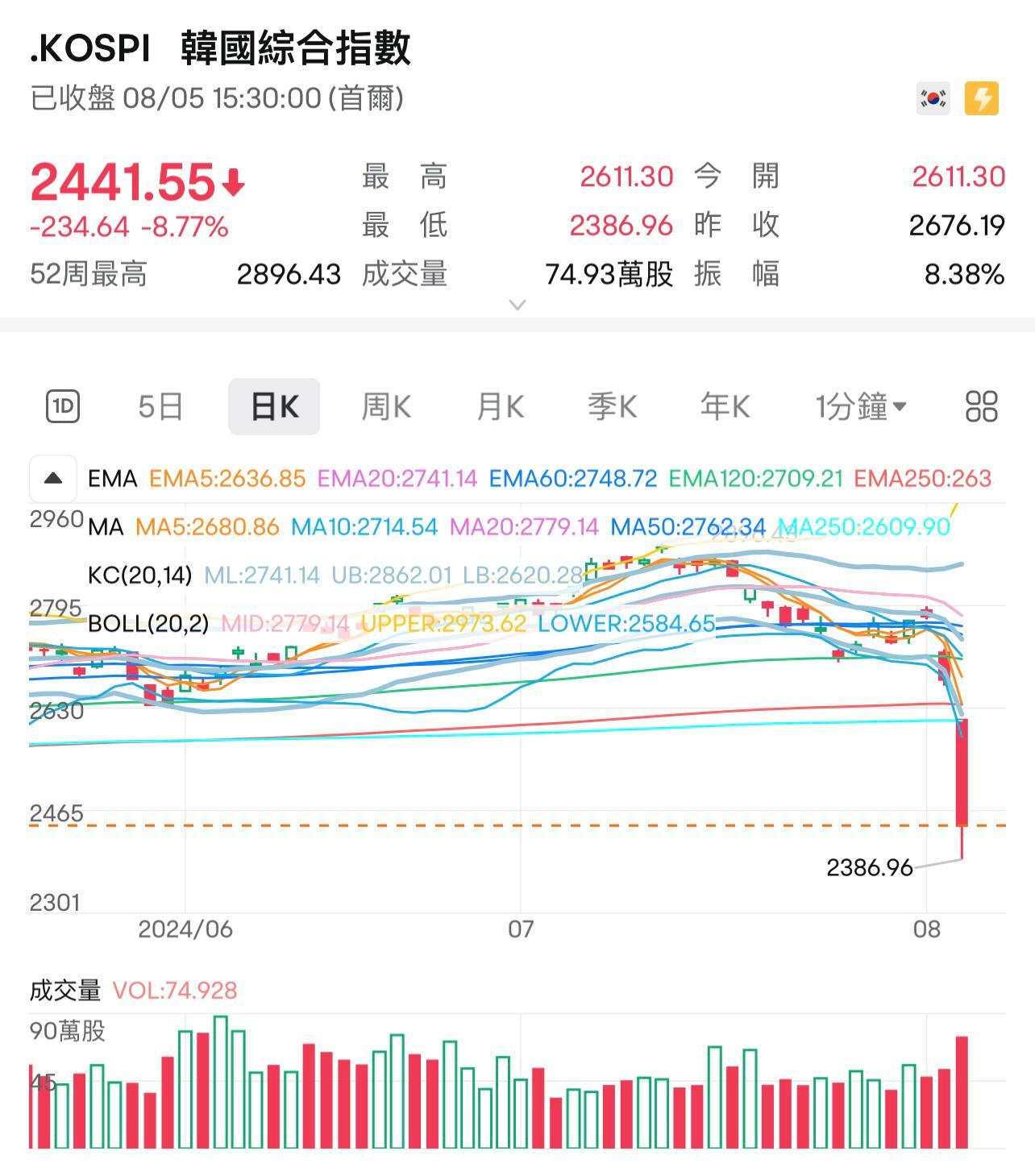Select the 1D chart mode icon
This screenshot has height=1176, width=1035.
(x=64, y=406)
